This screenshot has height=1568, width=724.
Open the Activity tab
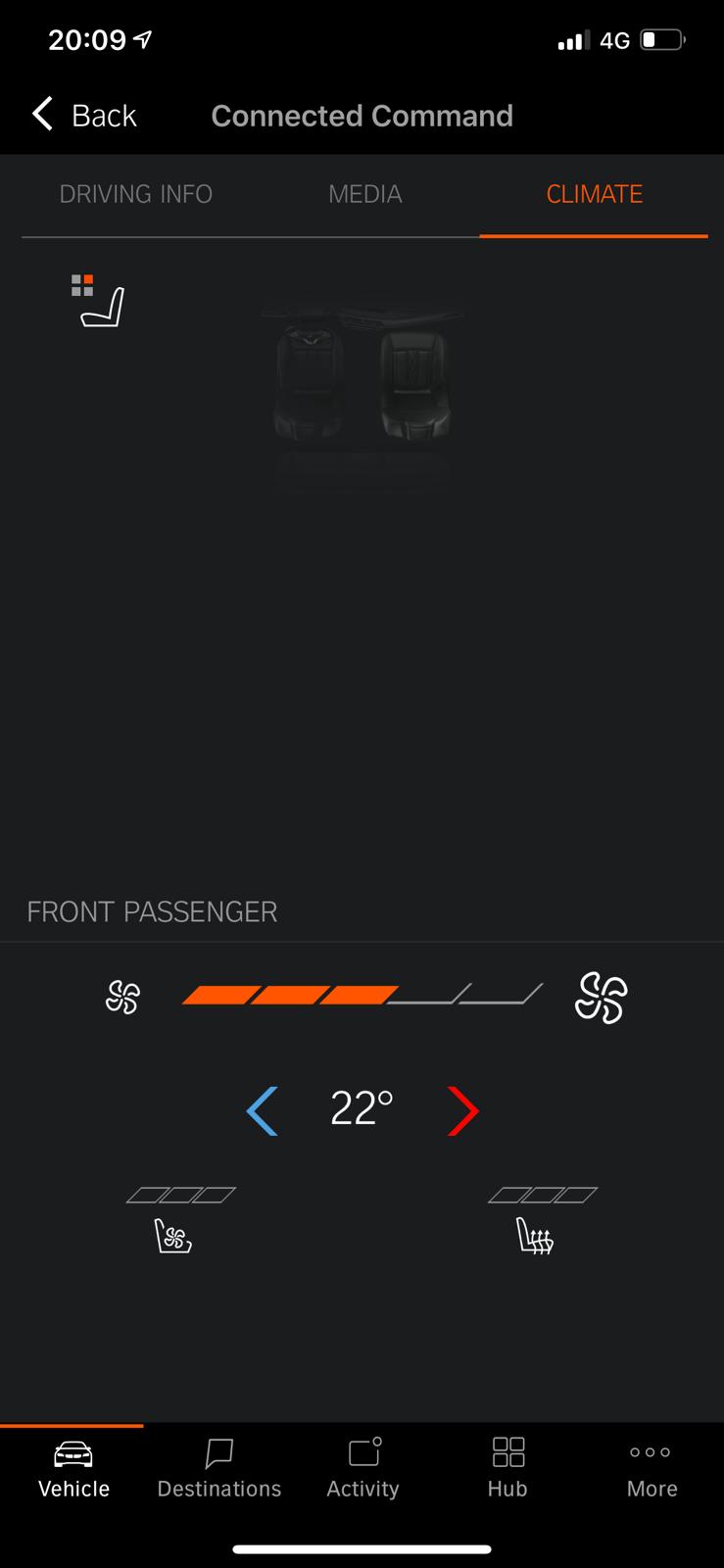click(x=362, y=1469)
